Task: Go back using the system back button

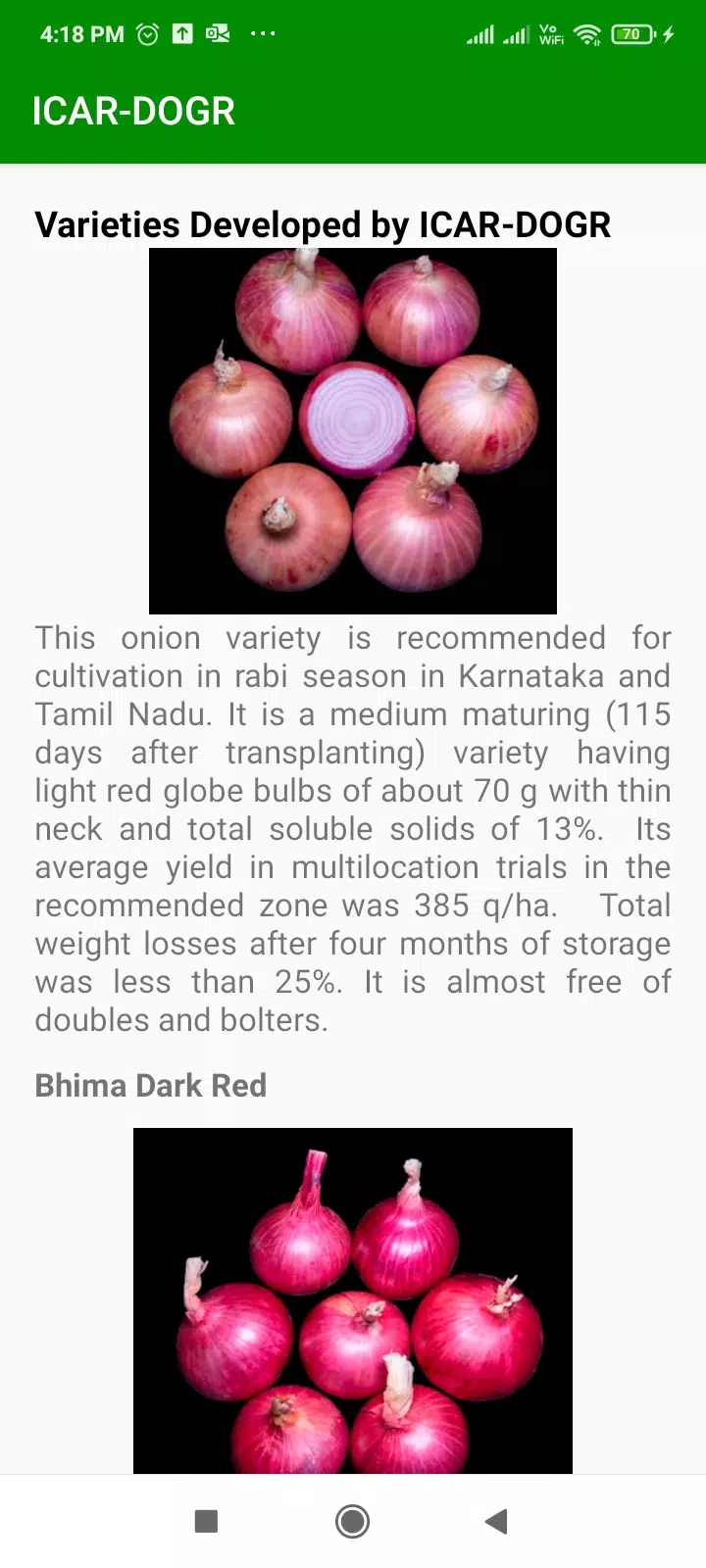Action: pos(497,1521)
